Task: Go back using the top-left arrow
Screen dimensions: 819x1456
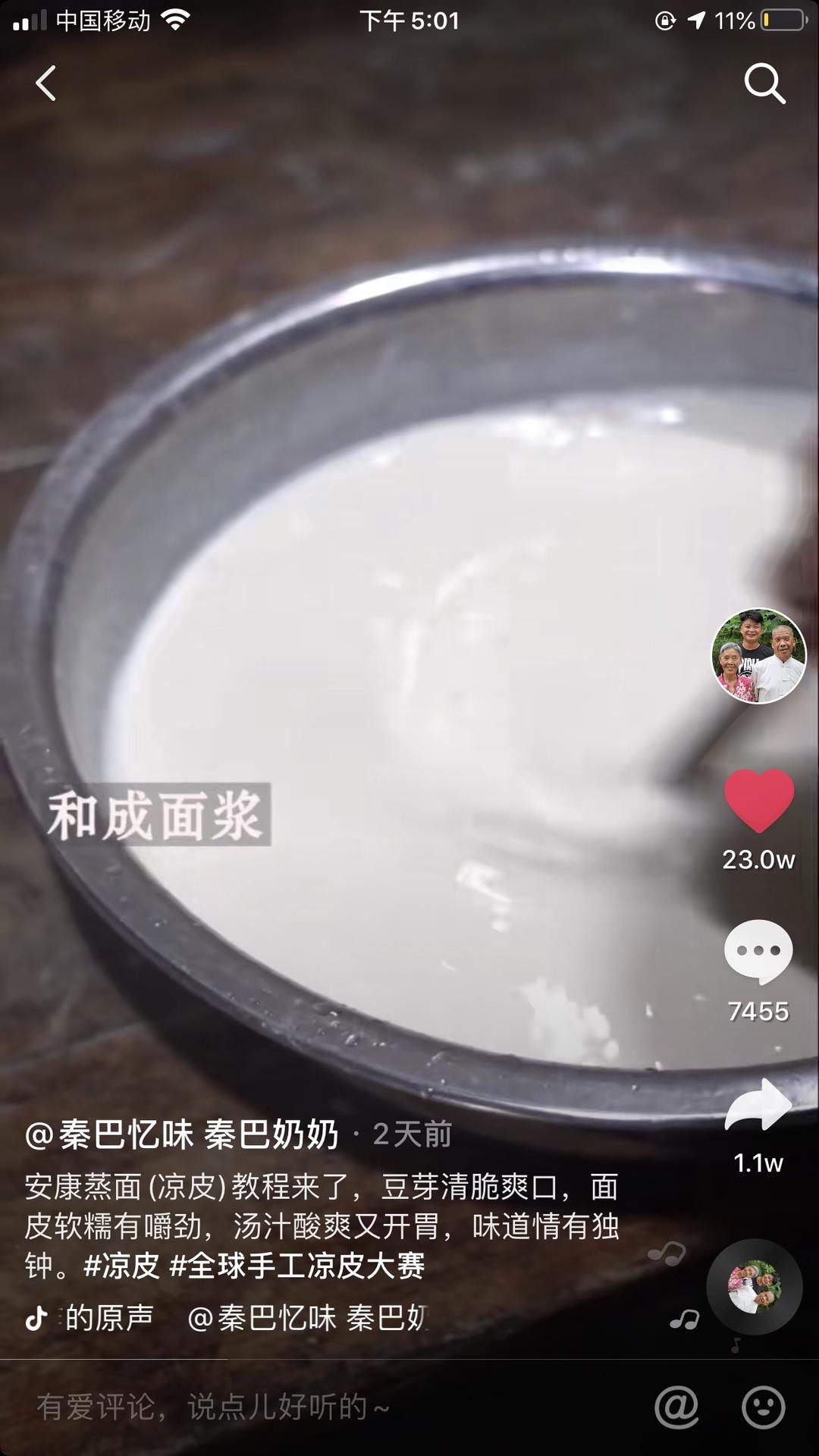Action: click(x=45, y=83)
